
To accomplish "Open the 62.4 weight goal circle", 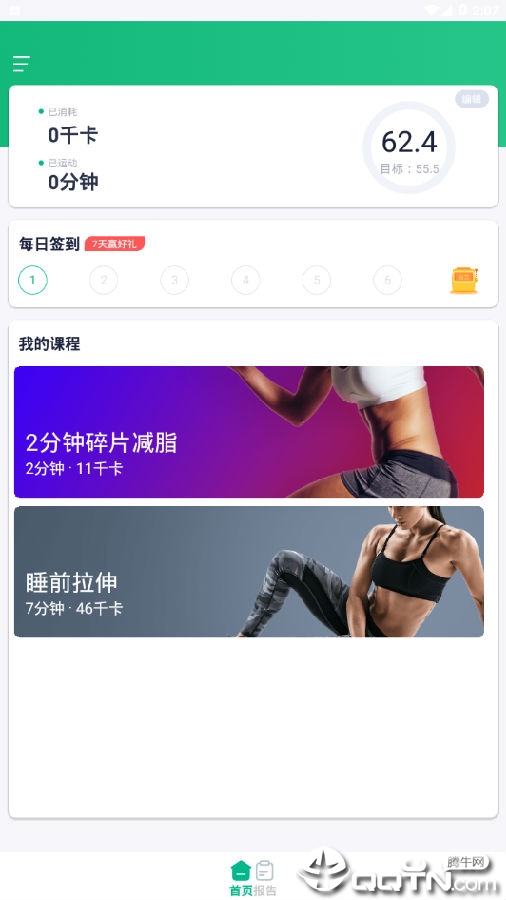I will 409,148.
